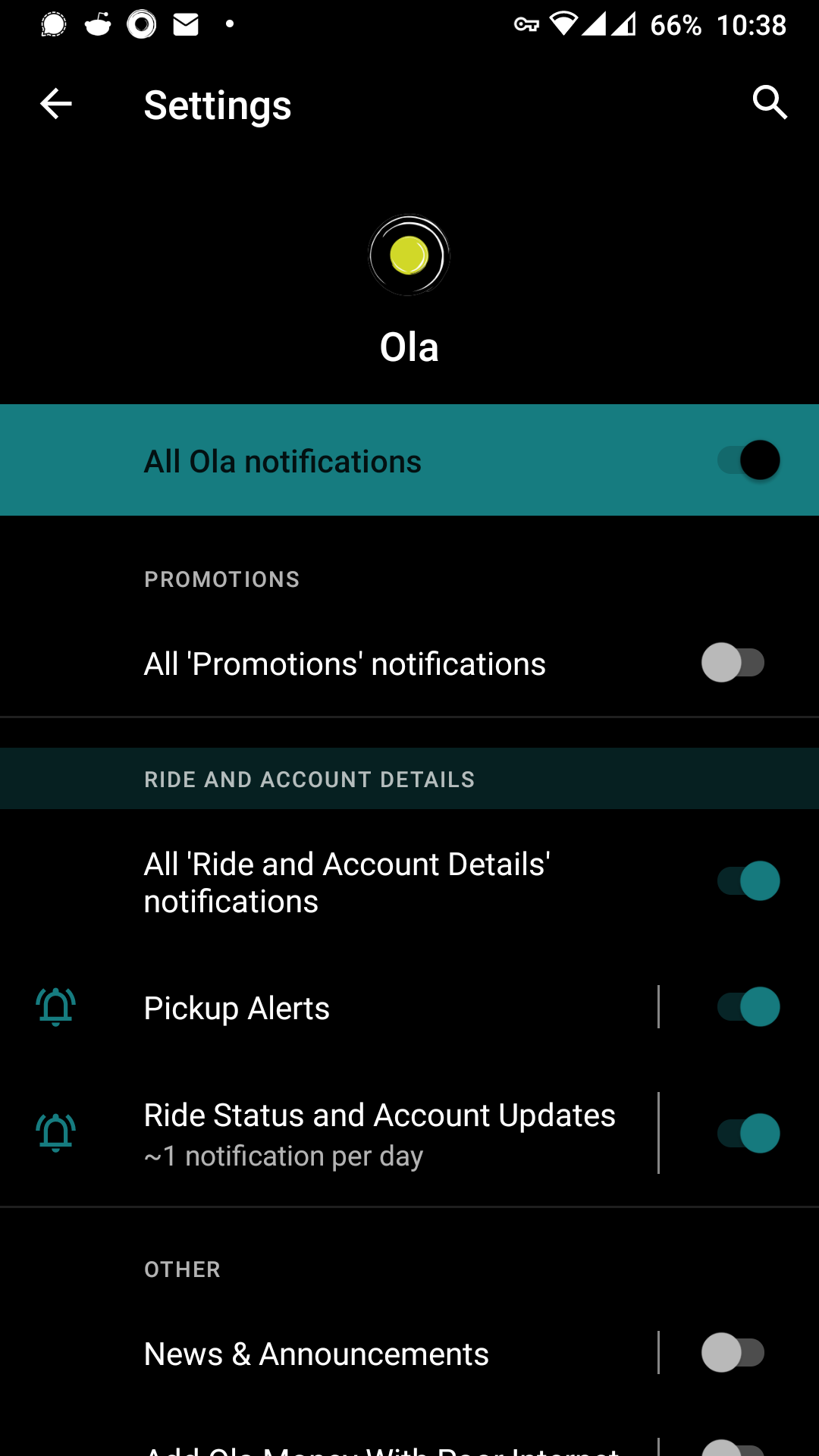Go back from Settings
Image resolution: width=819 pixels, height=1456 pixels.
(56, 104)
